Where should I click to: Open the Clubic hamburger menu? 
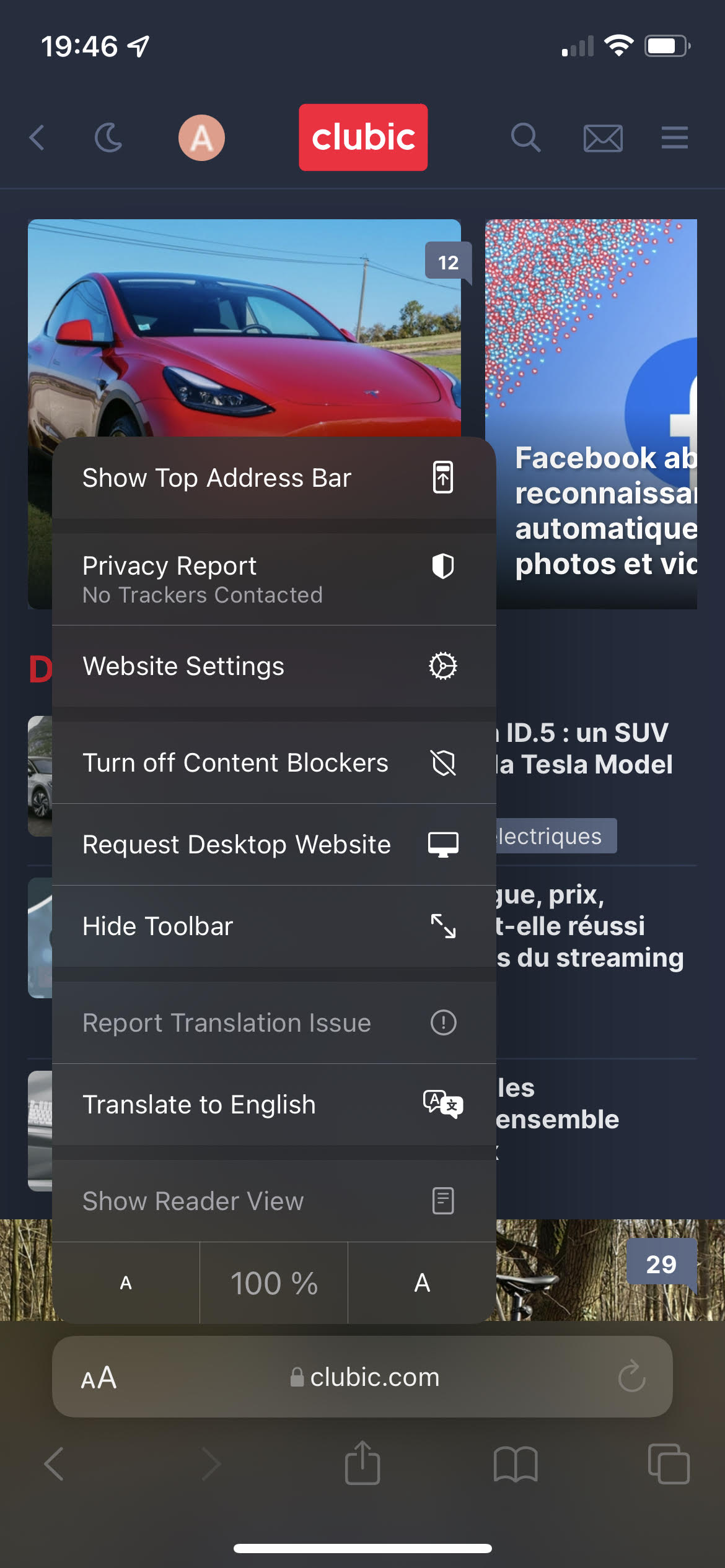tap(675, 137)
